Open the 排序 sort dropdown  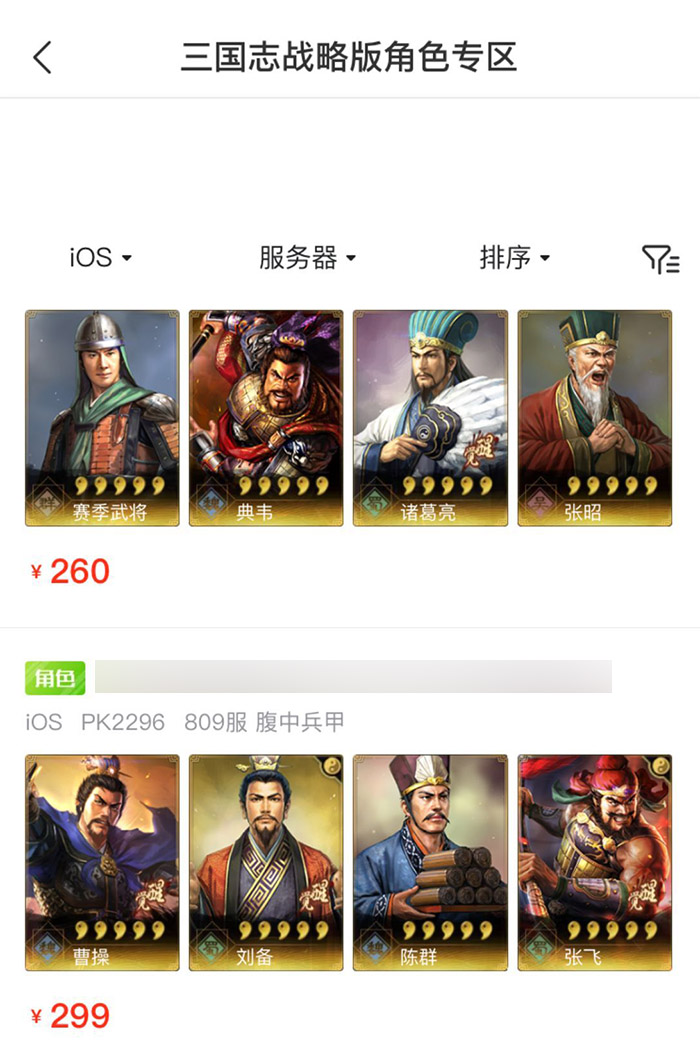tap(515, 258)
